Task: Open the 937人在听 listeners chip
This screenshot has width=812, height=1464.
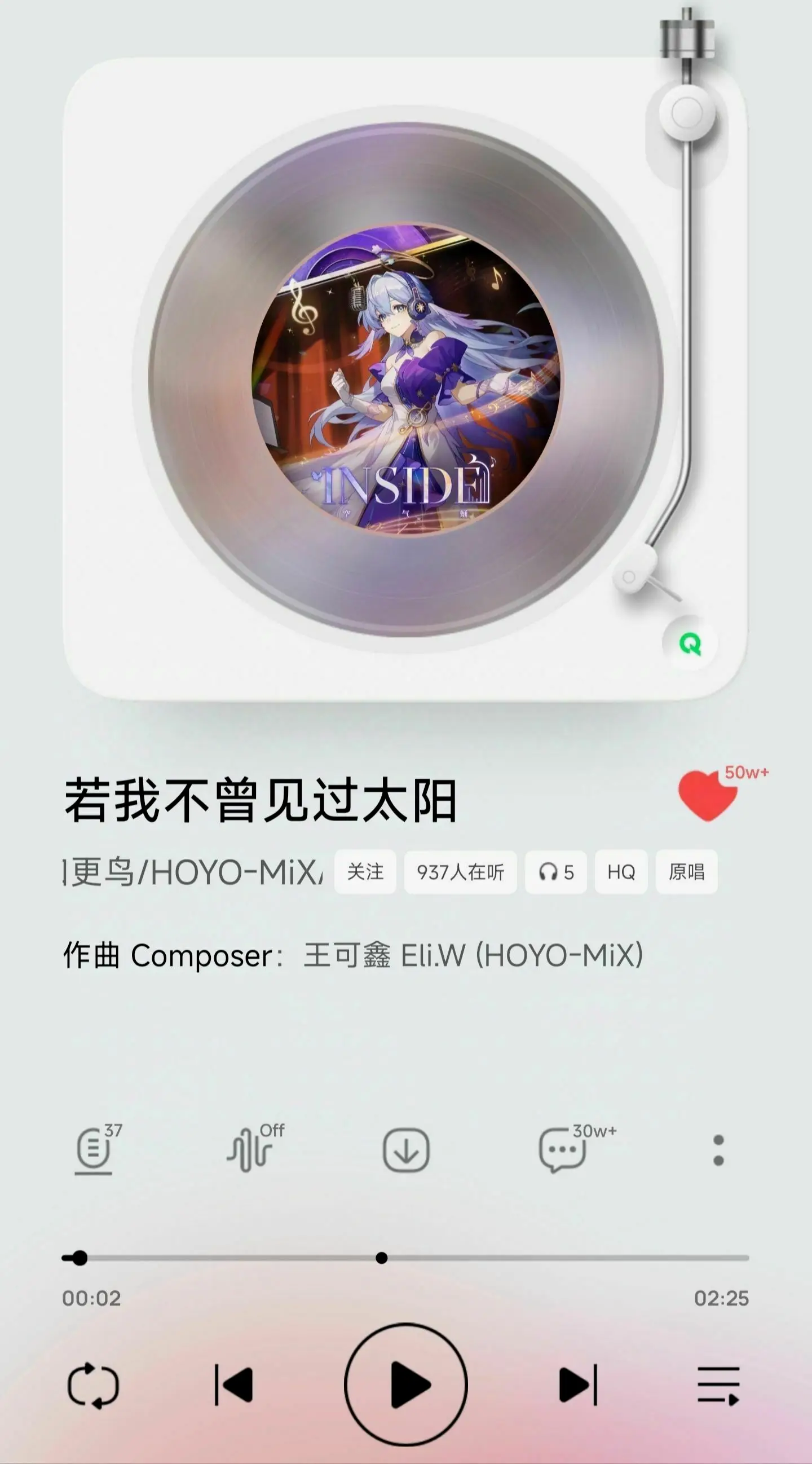Action: point(460,872)
